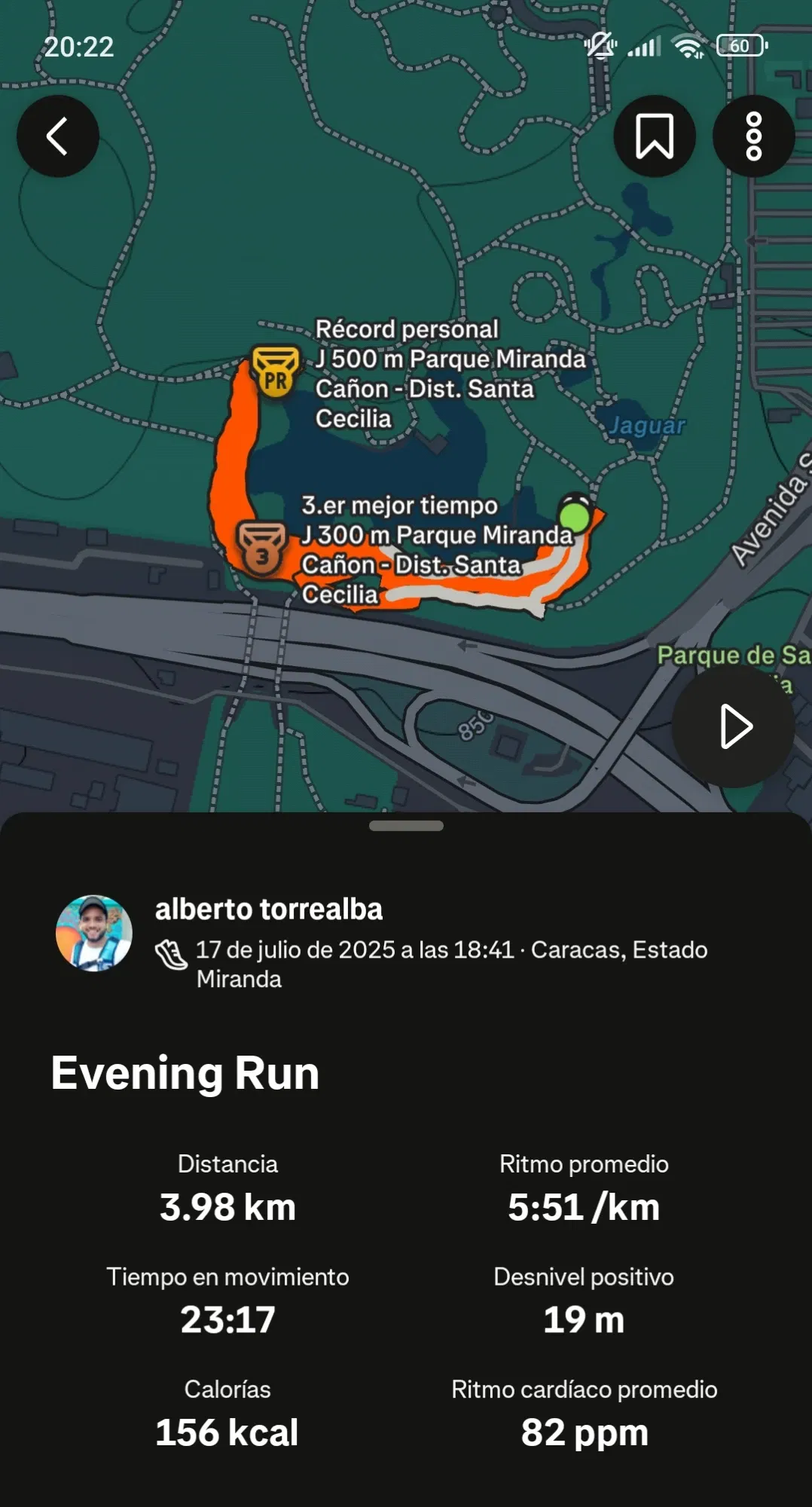This screenshot has height=1507, width=812.
Task: Tap the bottom sheet drag handle
Action: (x=406, y=826)
